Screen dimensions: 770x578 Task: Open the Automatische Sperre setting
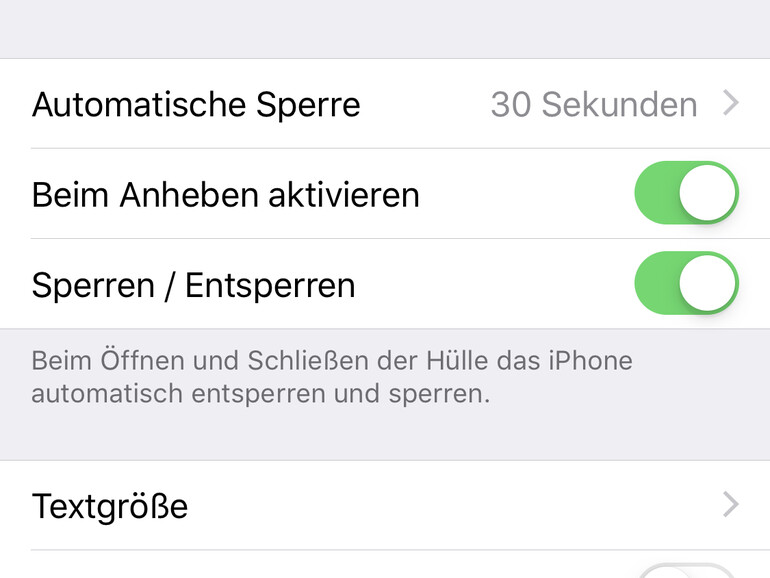(x=385, y=104)
